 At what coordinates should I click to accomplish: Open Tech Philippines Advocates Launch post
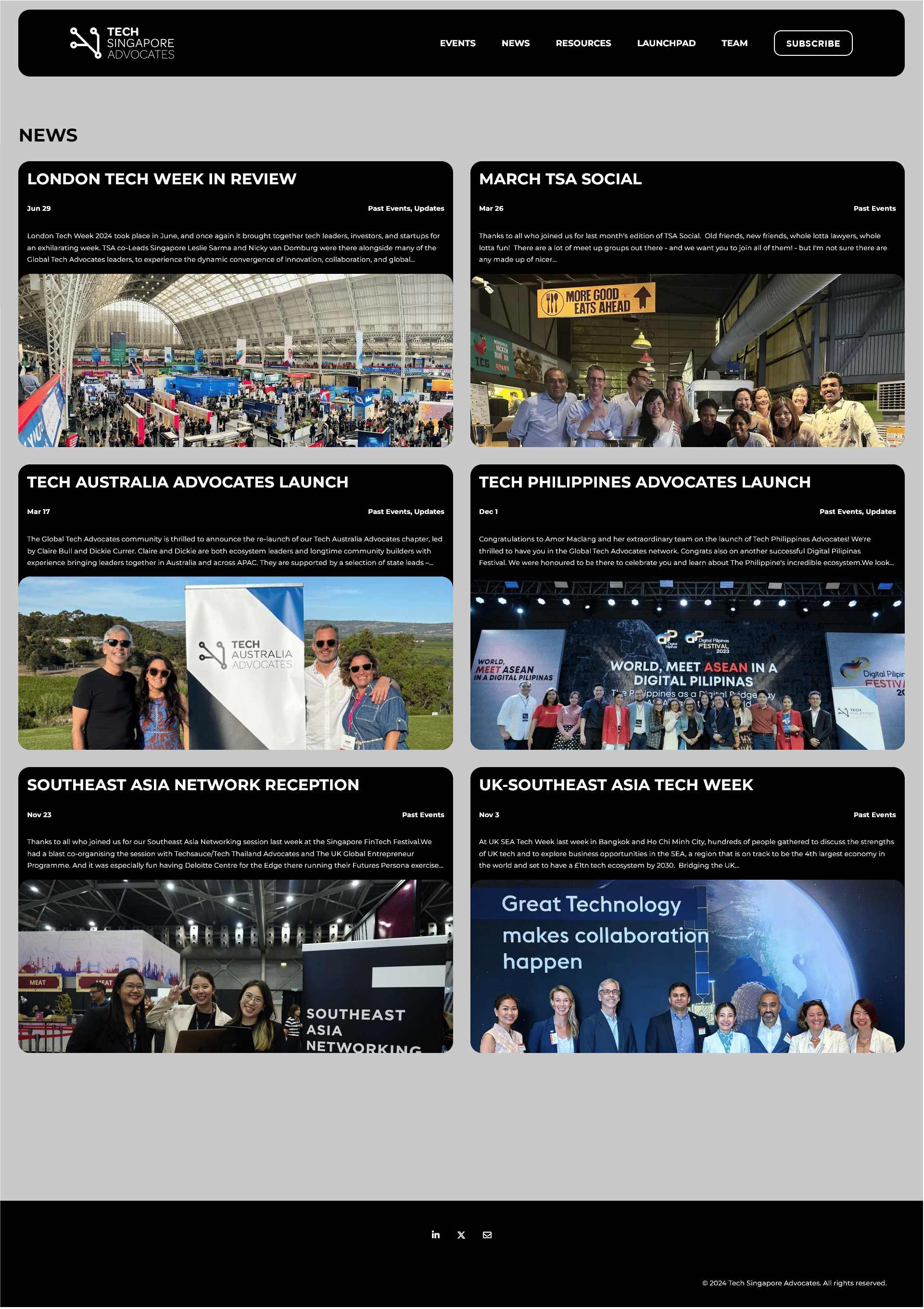click(x=644, y=482)
